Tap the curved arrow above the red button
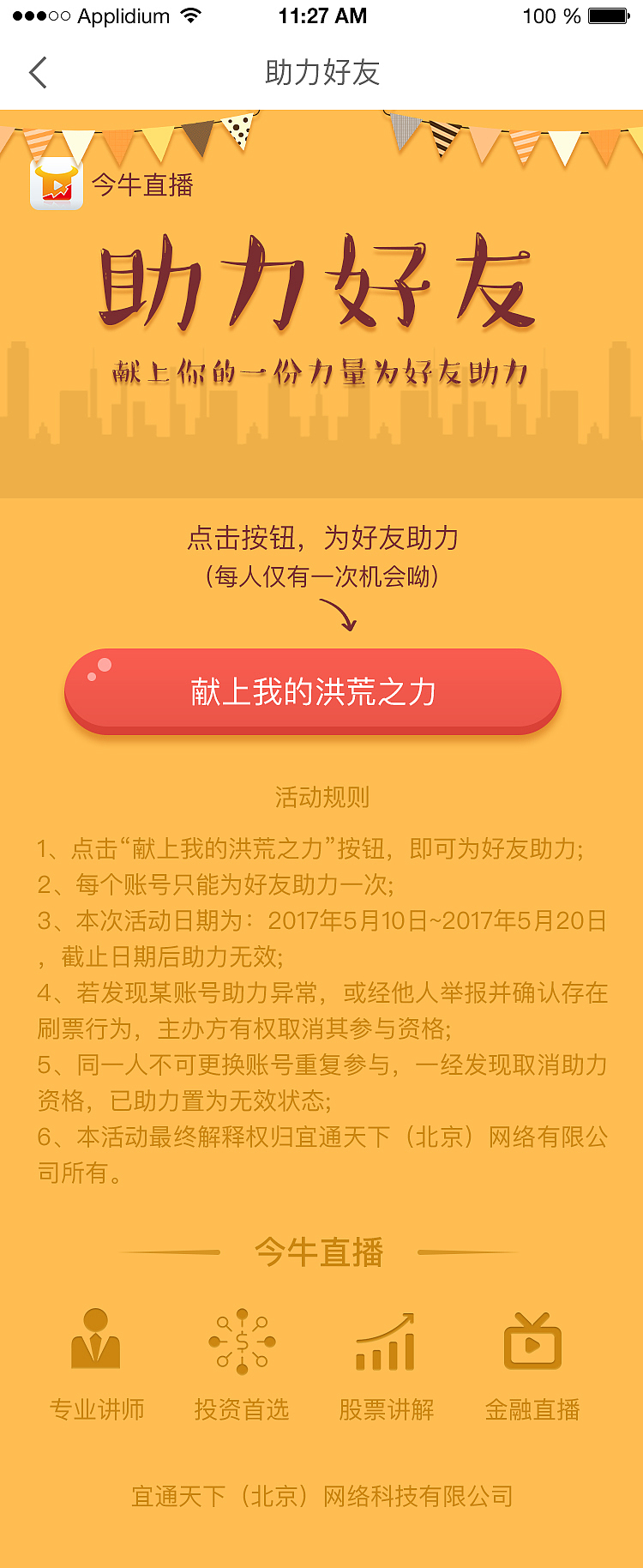The height and width of the screenshot is (1568, 643). coord(340,613)
